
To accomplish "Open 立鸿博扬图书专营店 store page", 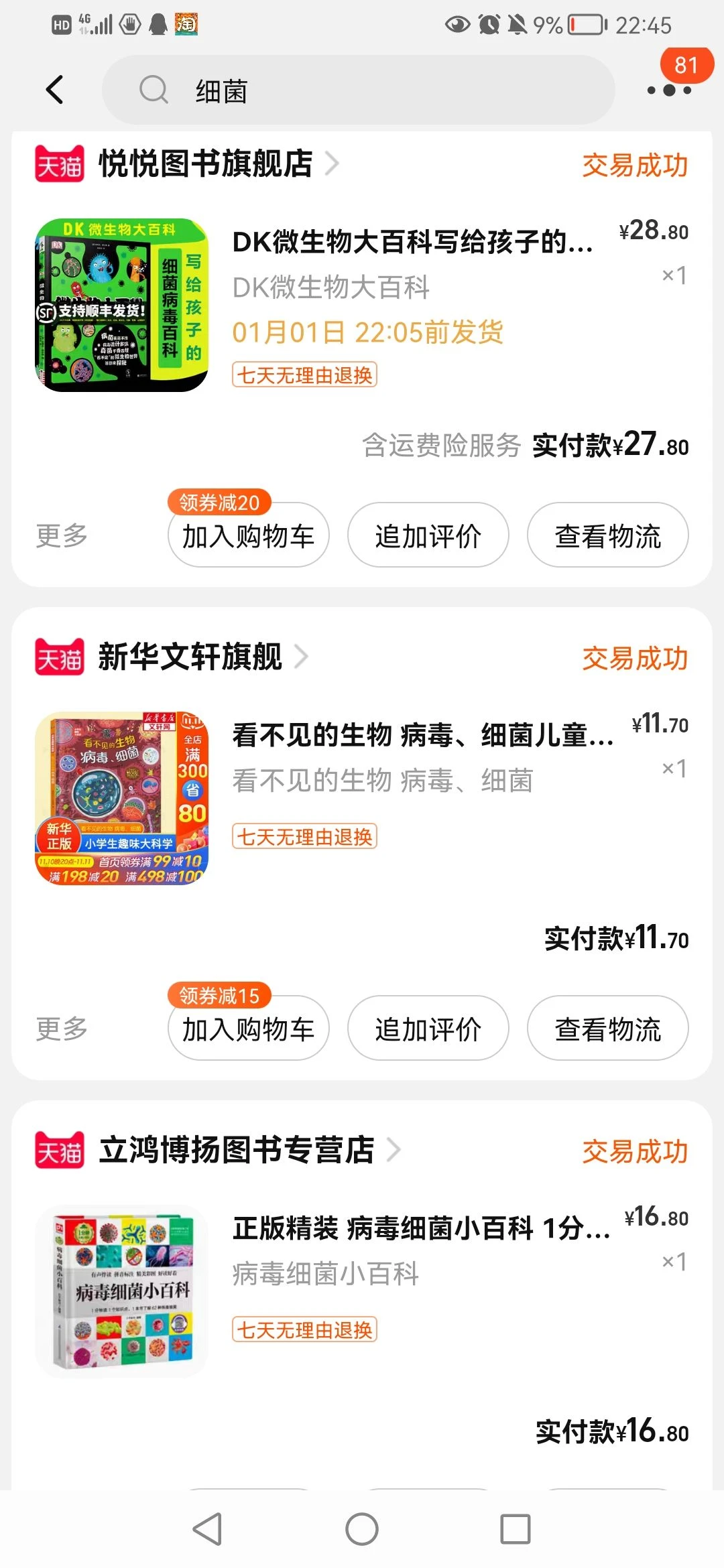I will 236,1151.
